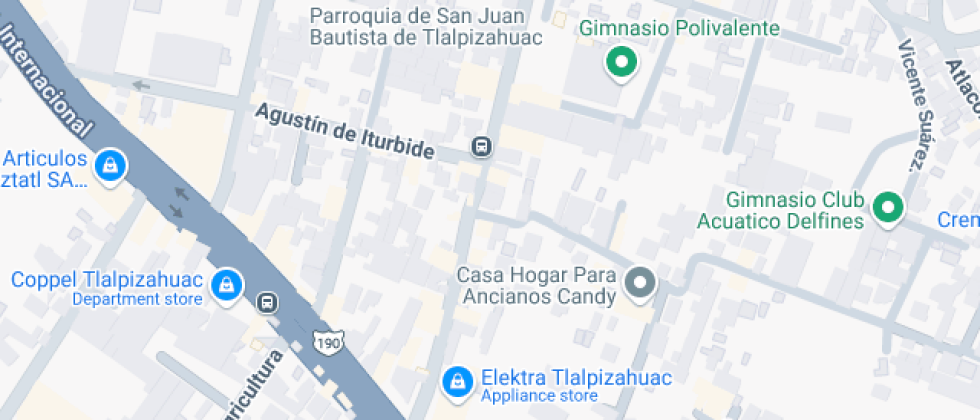Open the Articulos shop marker
Viewport: 980px width, 420px height.
108,165
